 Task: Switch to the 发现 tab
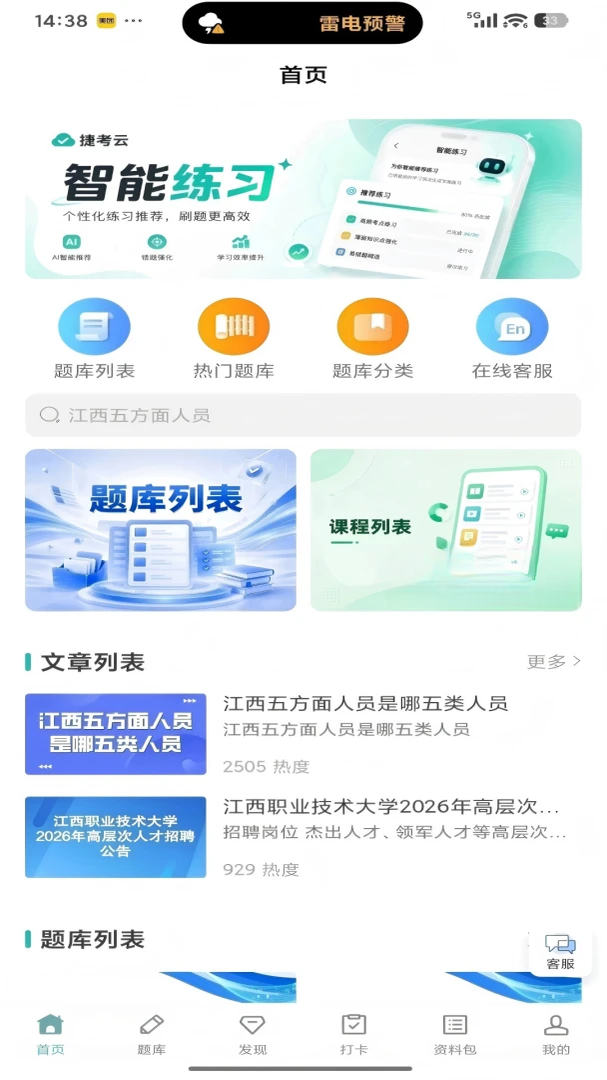[x=252, y=1035]
